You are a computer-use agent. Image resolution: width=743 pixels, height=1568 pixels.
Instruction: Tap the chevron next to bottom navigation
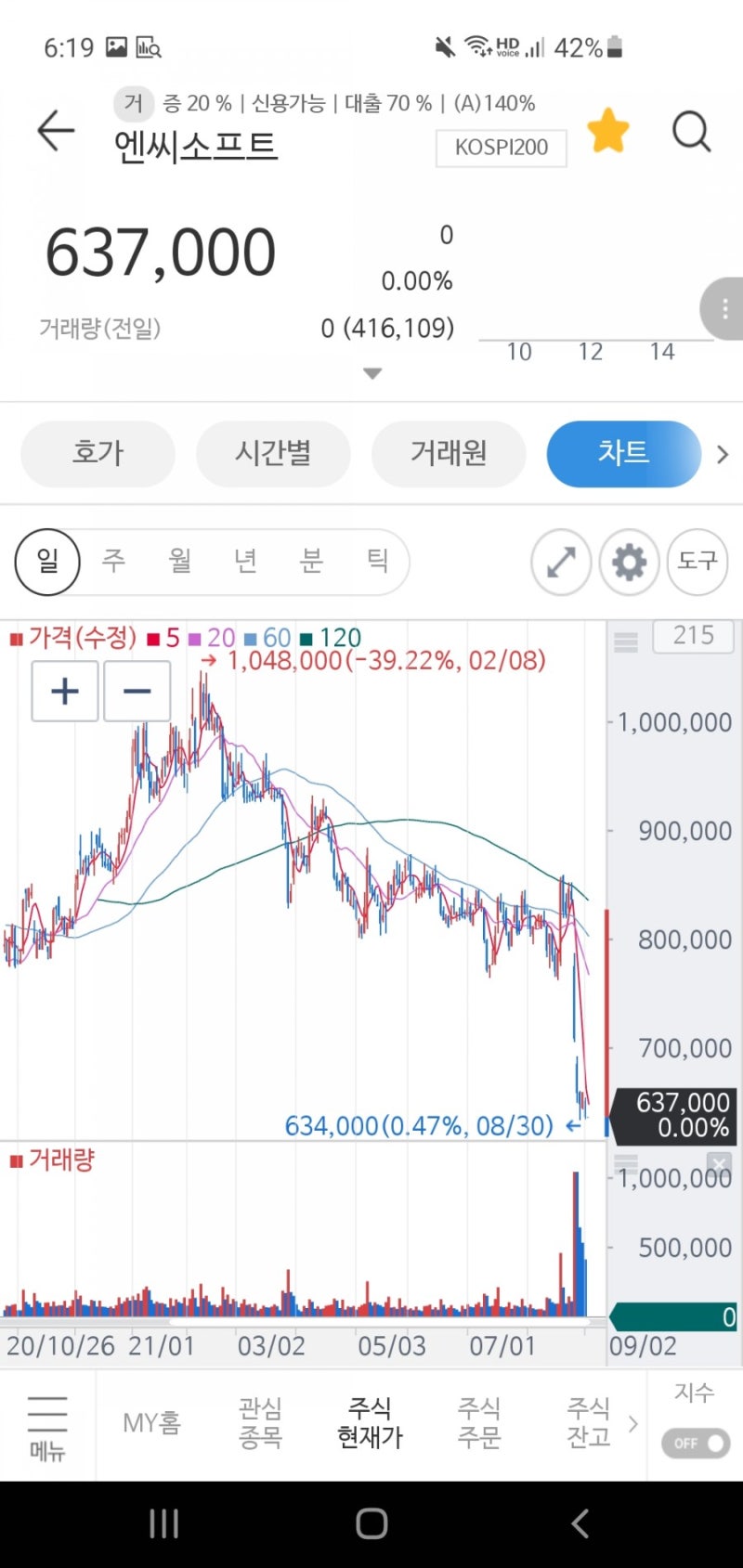click(x=632, y=1425)
